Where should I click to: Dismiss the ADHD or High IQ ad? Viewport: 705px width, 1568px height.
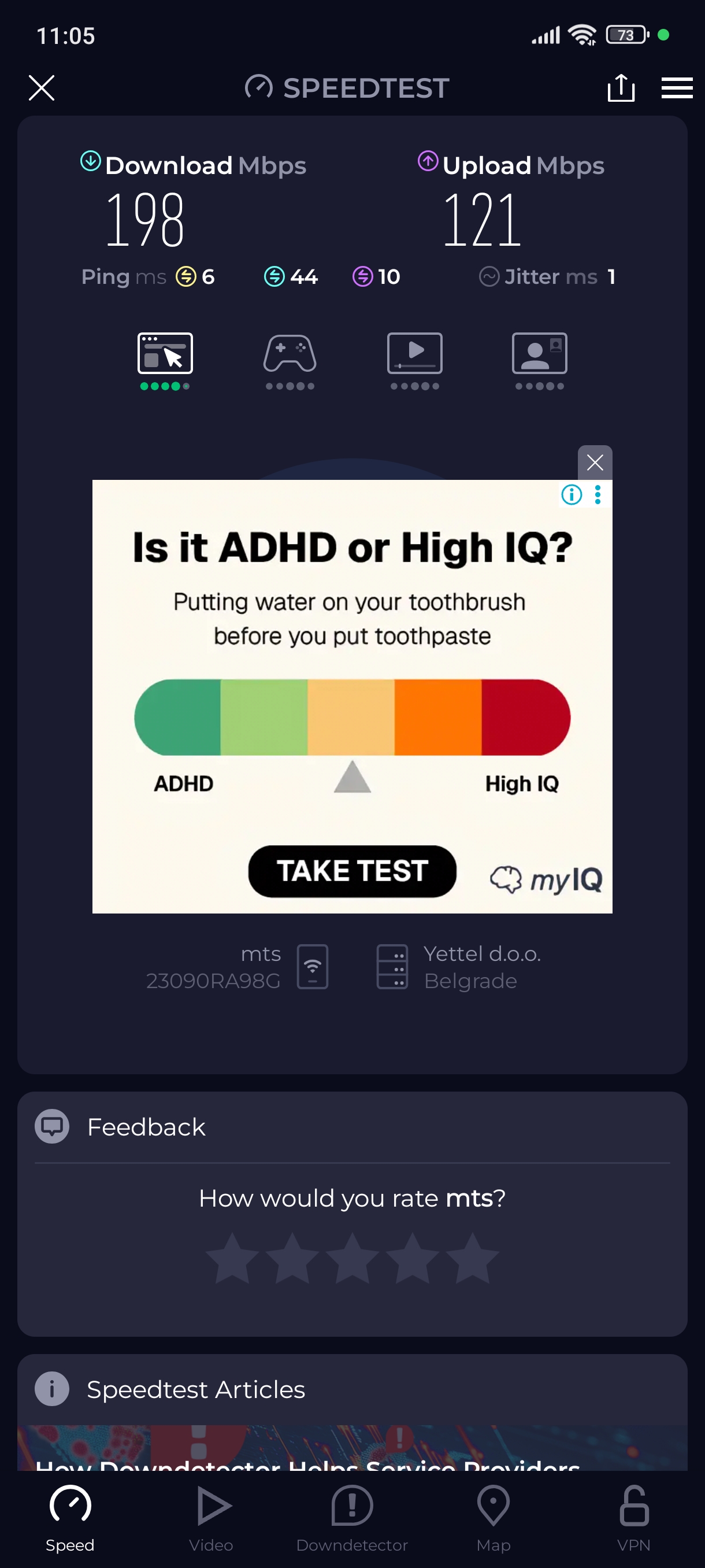594,463
